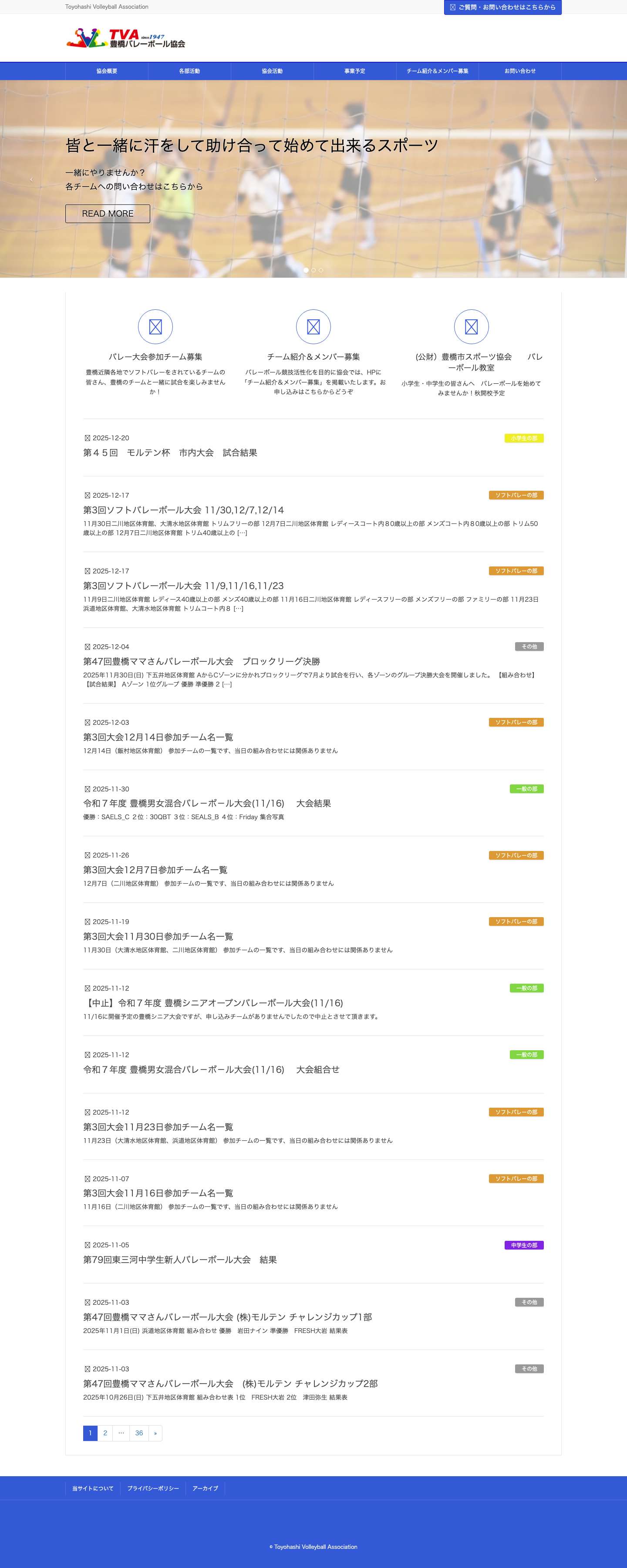Select 各部活動 in the navigation menu
This screenshot has height=1568, width=627.
point(190,70)
